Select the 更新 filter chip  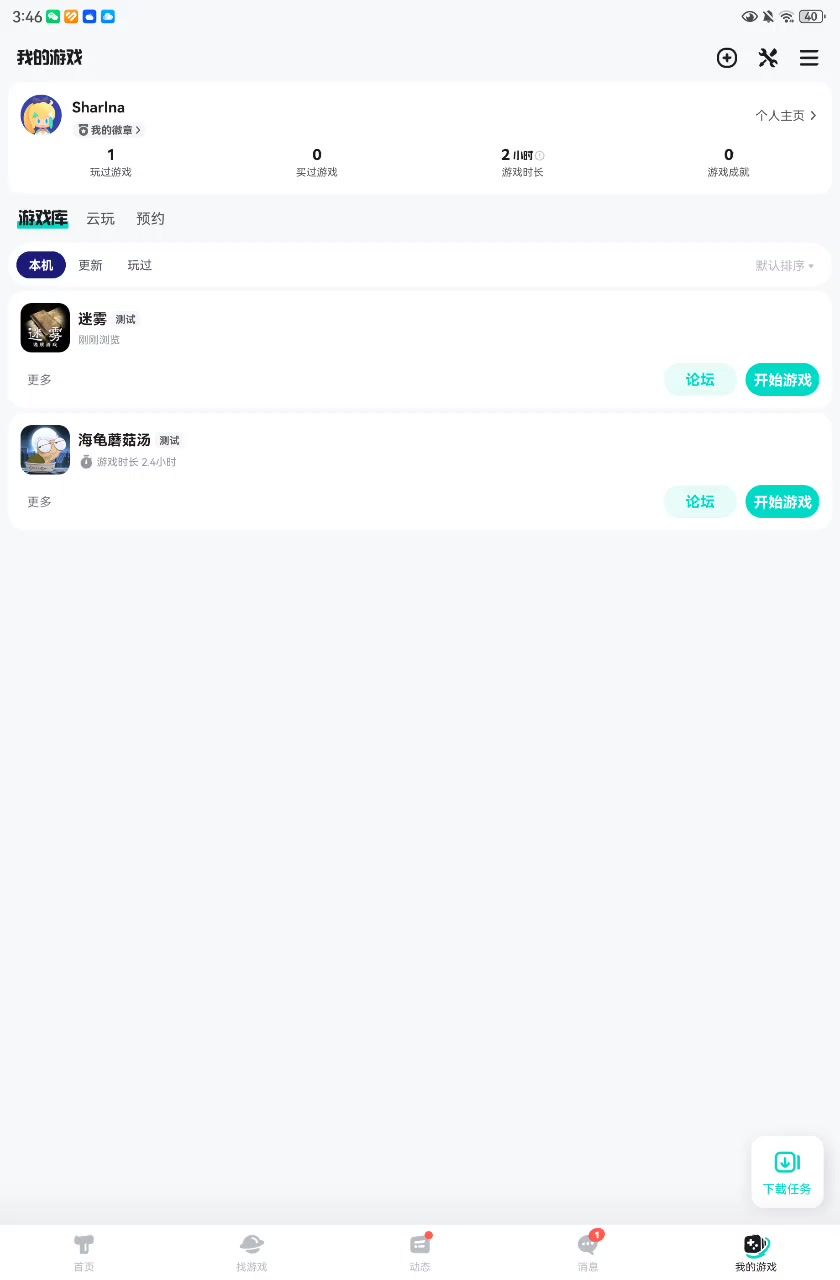tap(90, 265)
